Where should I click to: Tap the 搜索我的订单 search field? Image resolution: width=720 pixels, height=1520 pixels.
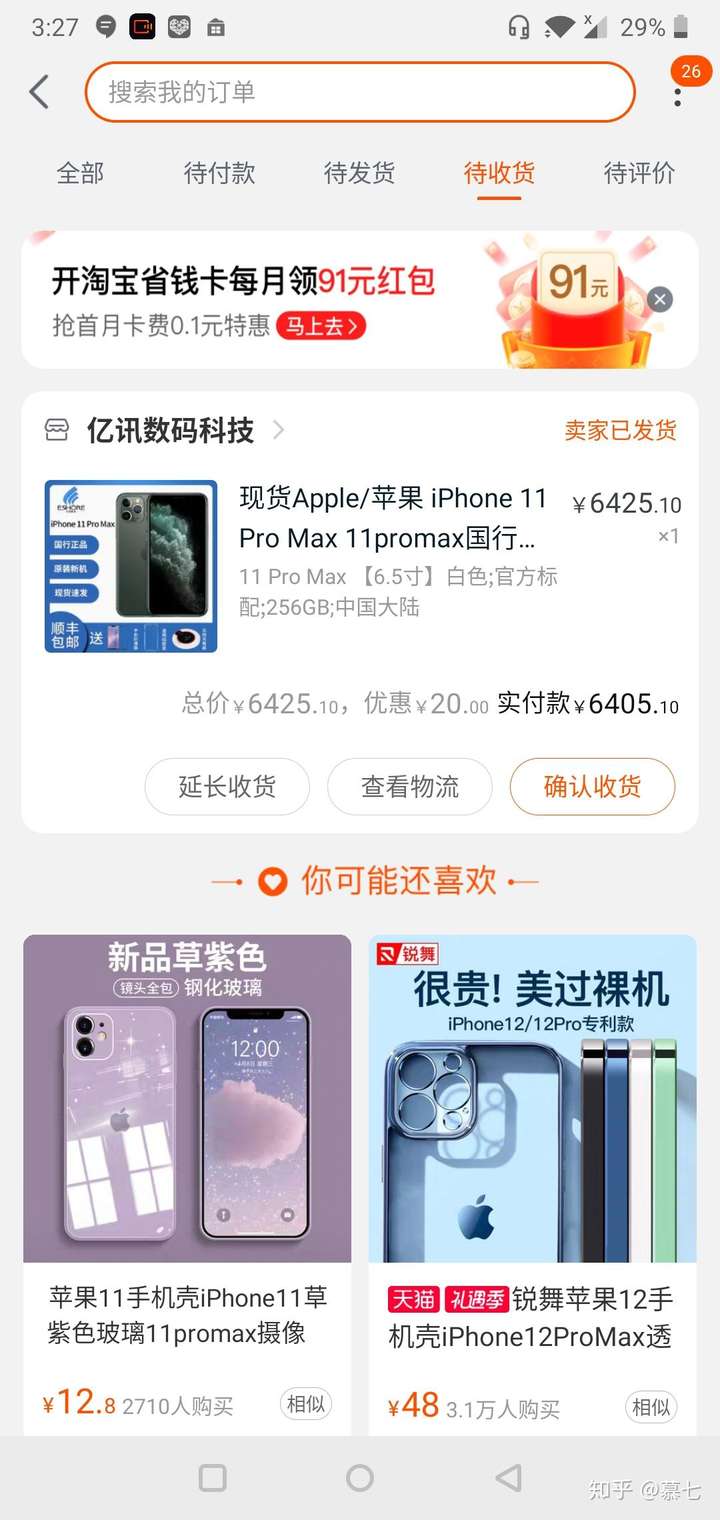click(360, 91)
